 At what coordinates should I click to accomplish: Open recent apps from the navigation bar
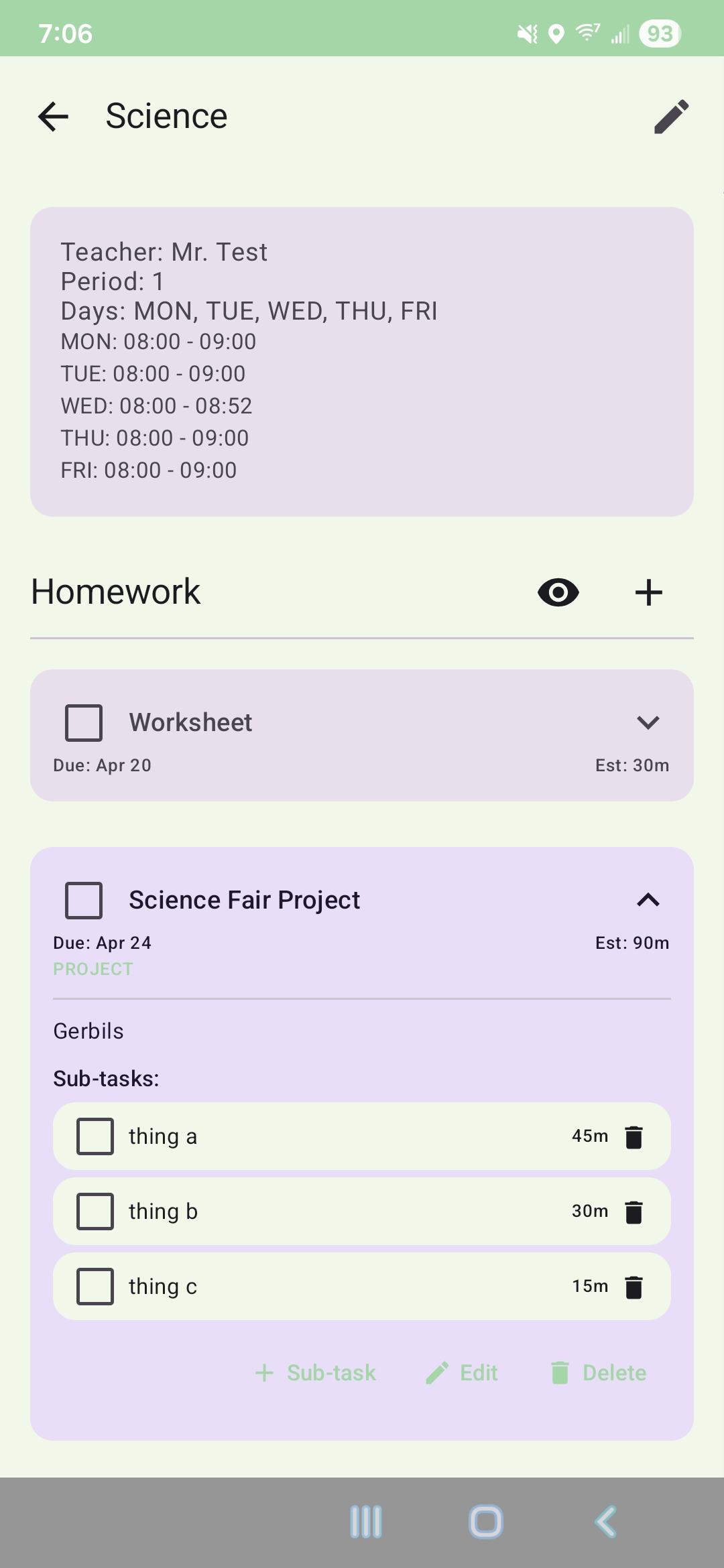365,1521
